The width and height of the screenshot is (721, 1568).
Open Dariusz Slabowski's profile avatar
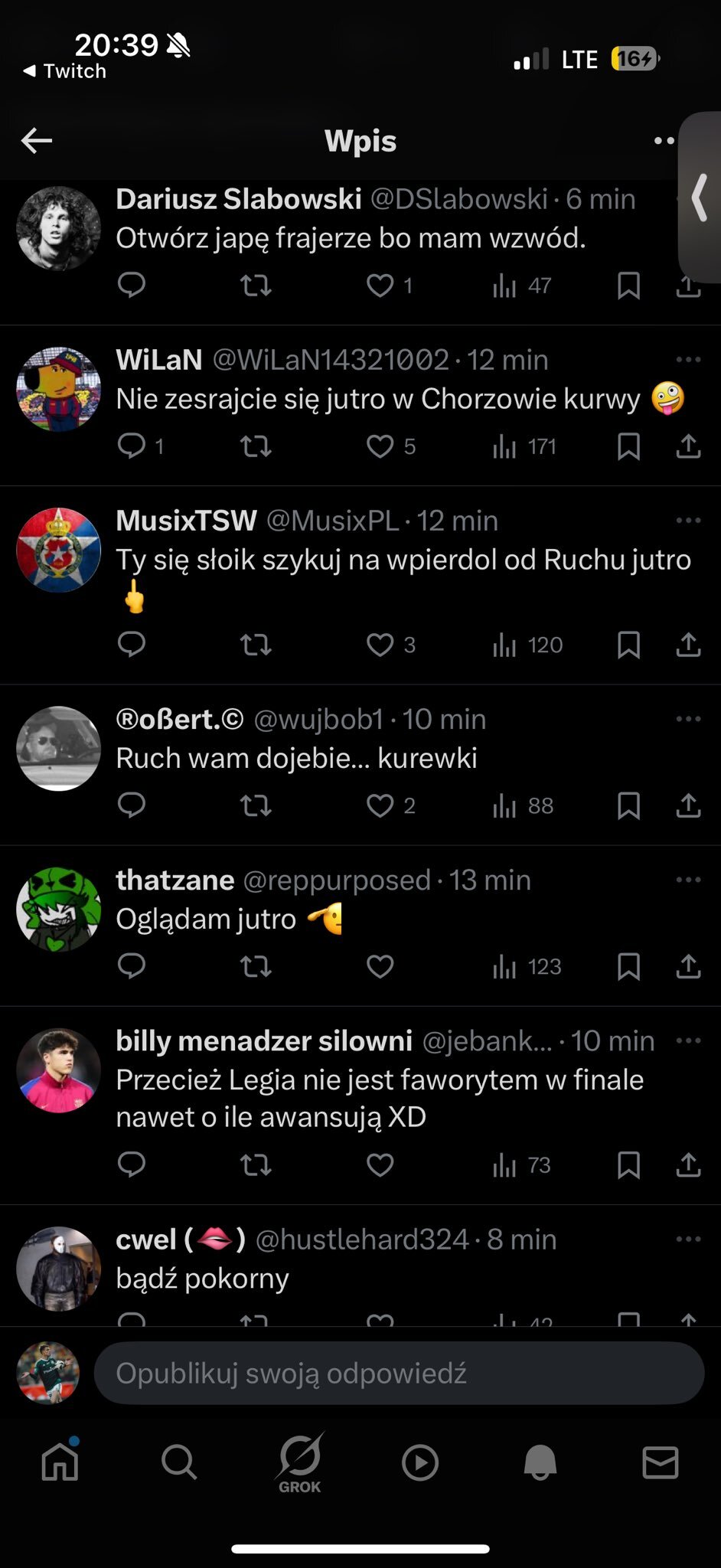pos(59,228)
